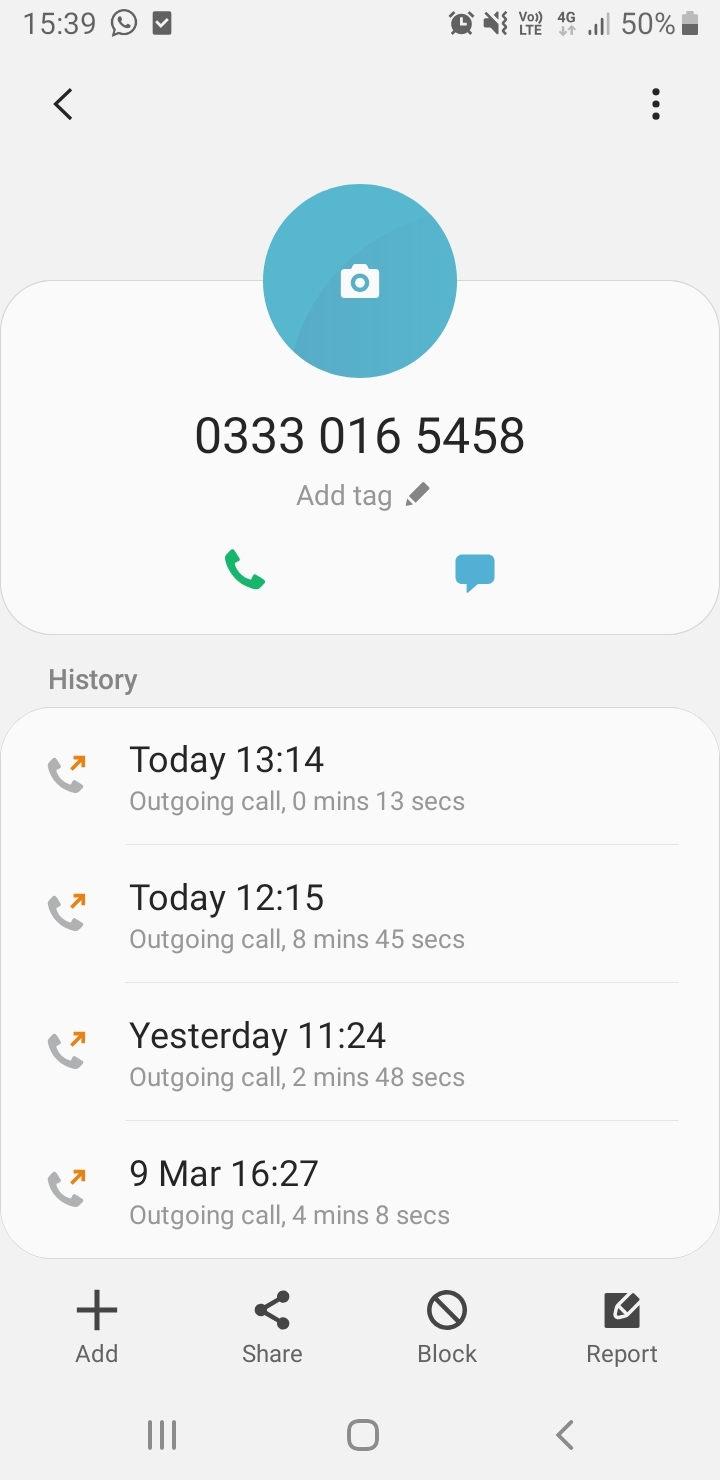Open the three-dot overflow menu
This screenshot has width=720, height=1480.
click(x=656, y=104)
